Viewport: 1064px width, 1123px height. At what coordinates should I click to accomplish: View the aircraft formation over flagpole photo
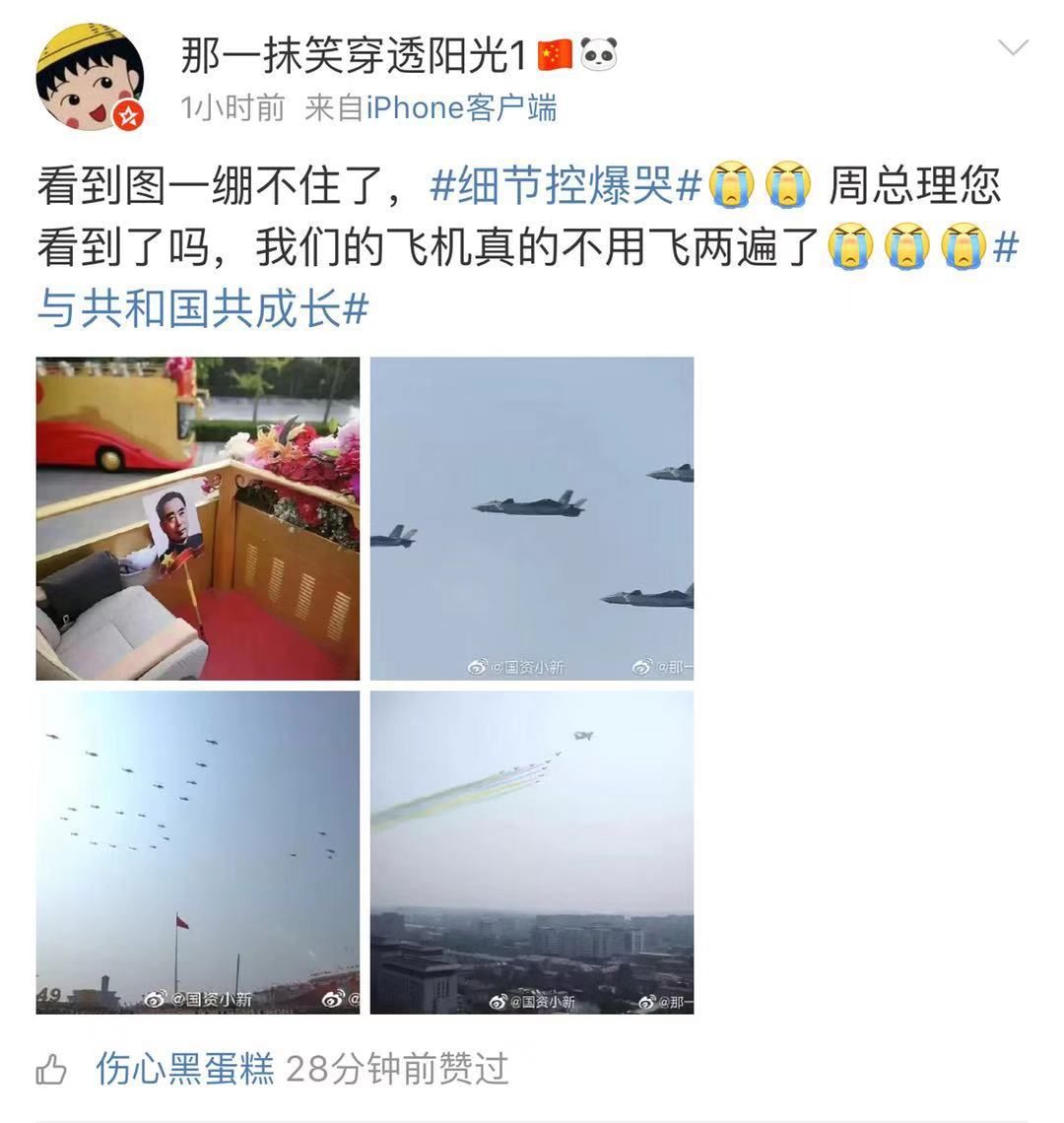point(198,852)
